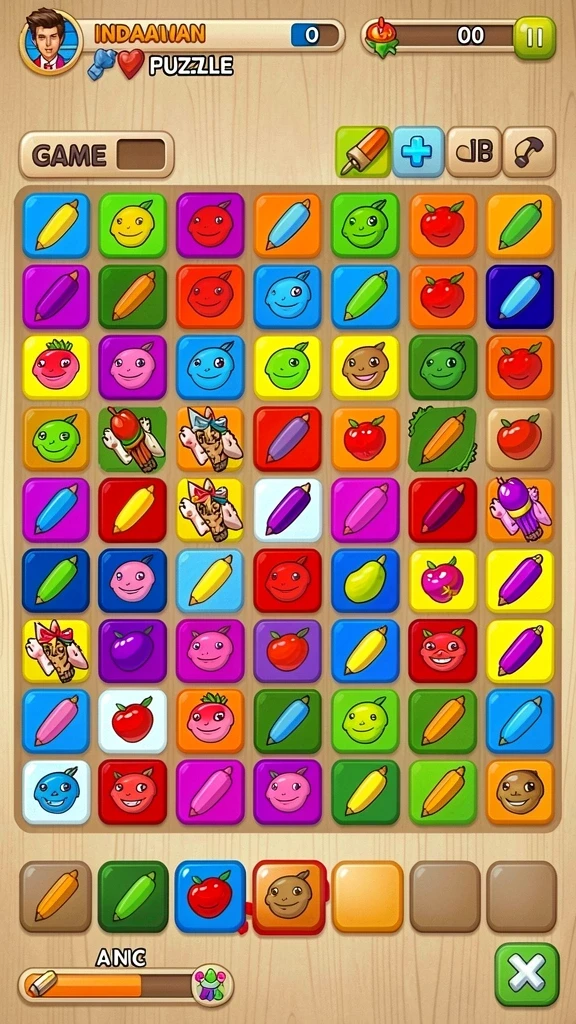Tap the GAME button
The height and width of the screenshot is (1024, 576).
[97, 155]
